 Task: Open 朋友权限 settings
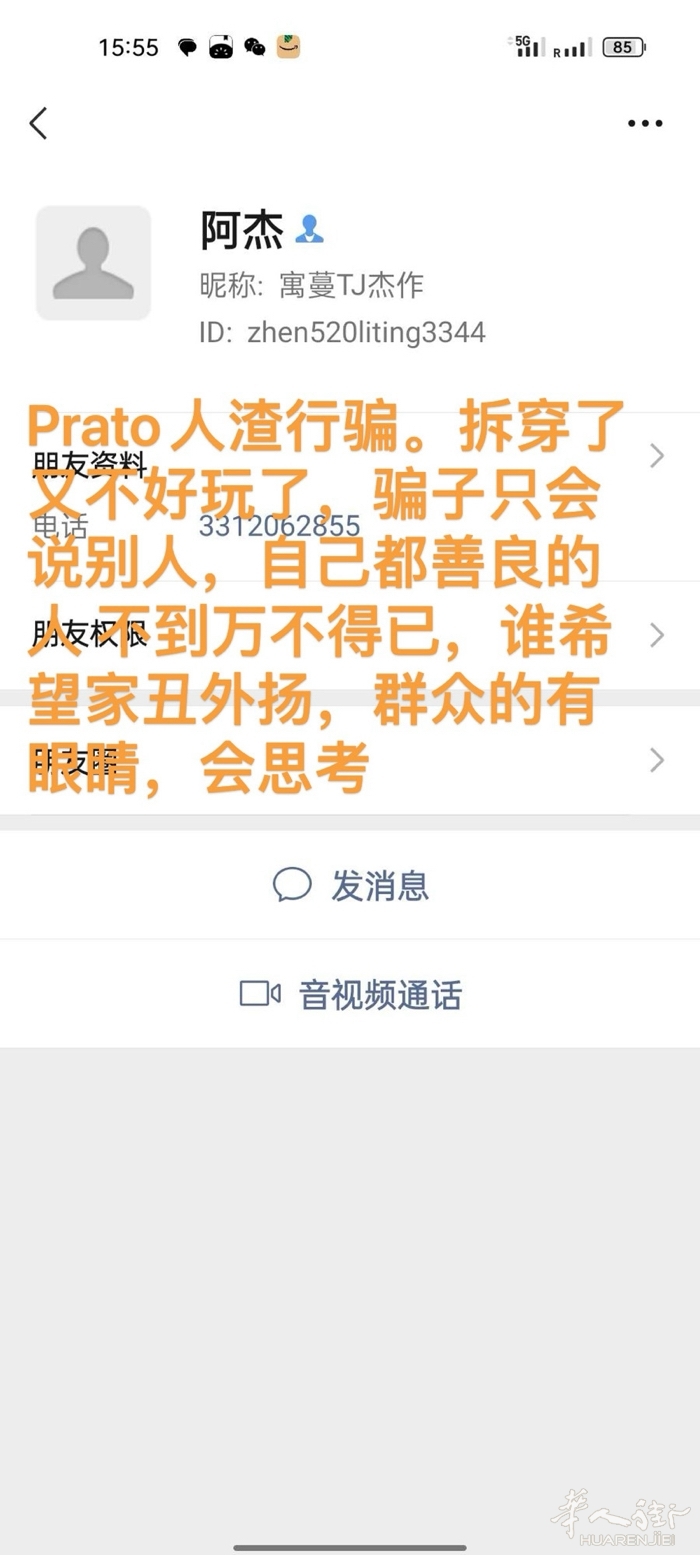coord(350,635)
